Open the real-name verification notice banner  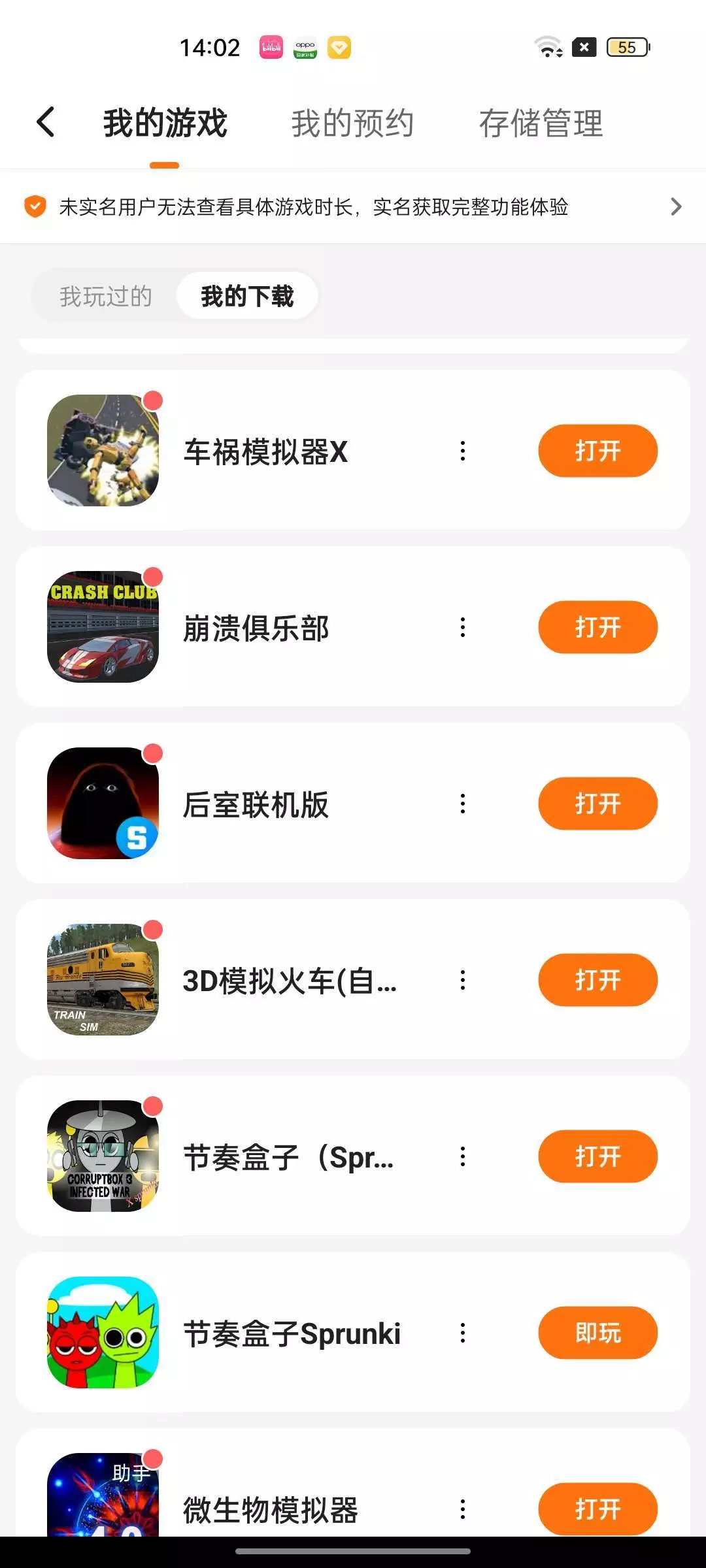(353, 207)
